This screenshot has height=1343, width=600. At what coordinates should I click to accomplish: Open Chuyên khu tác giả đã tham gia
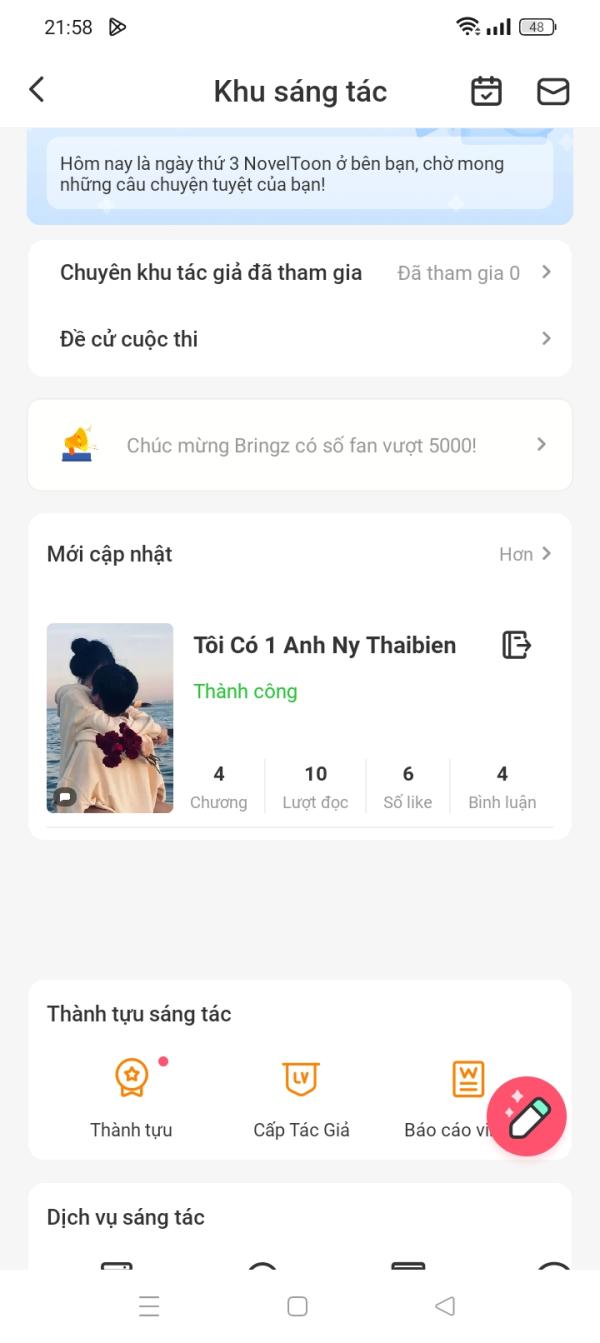300,273
